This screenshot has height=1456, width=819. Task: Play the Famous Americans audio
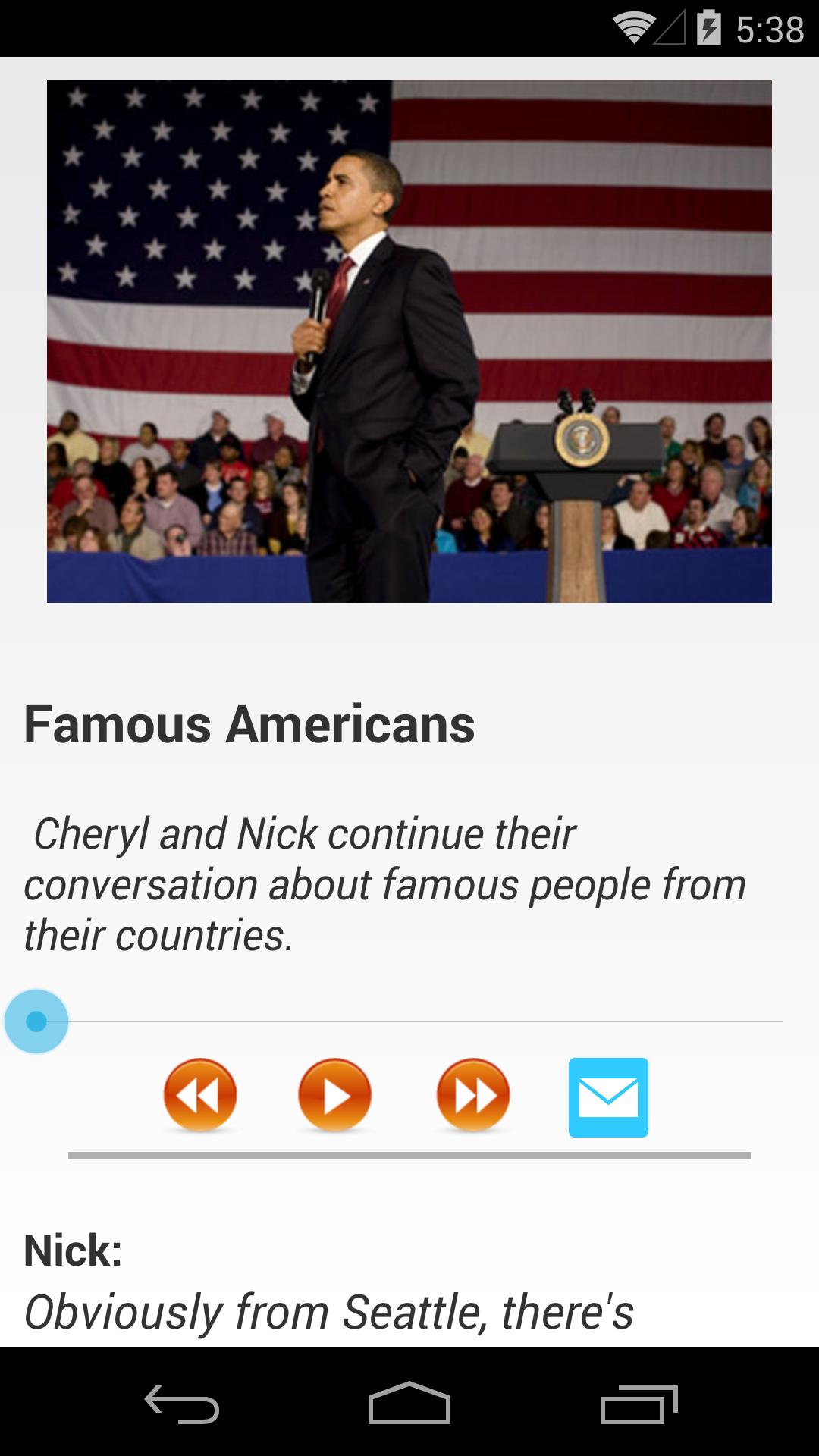coord(334,1096)
